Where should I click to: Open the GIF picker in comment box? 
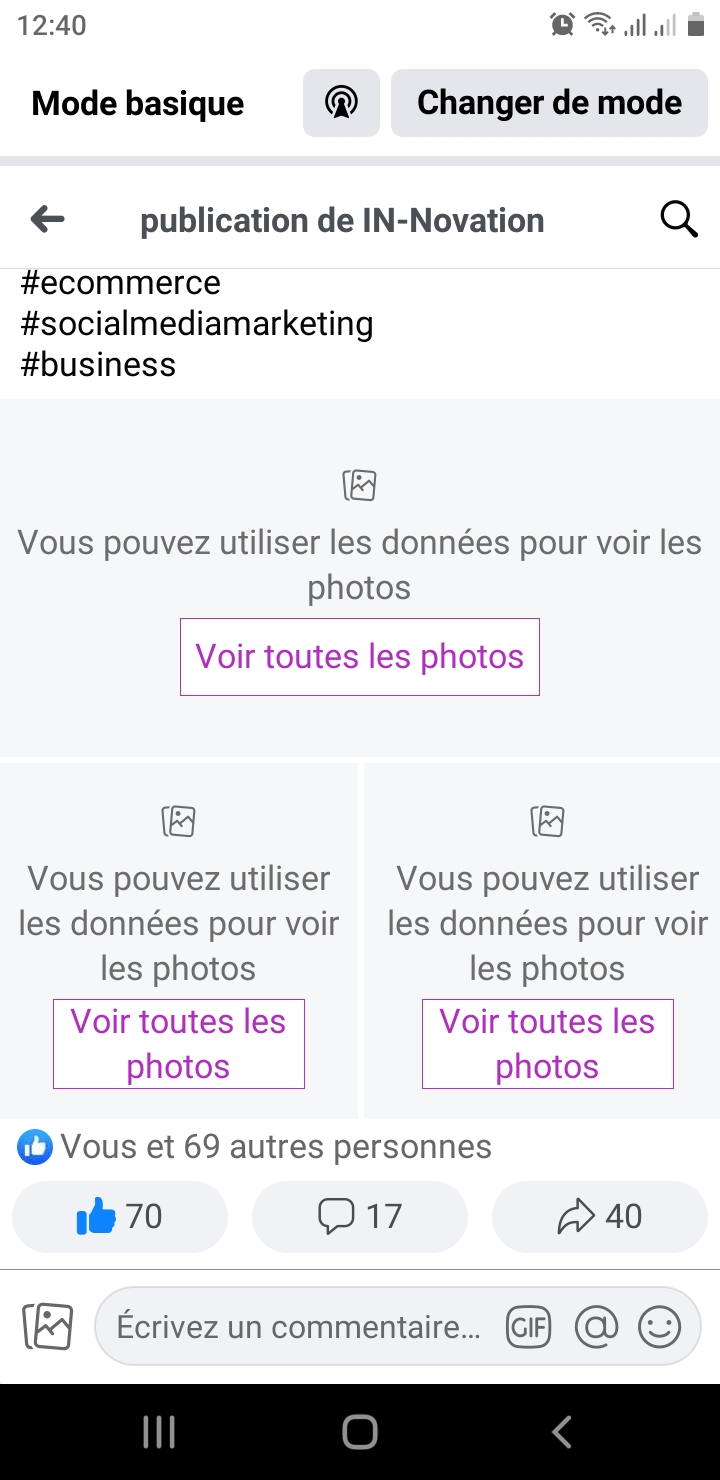pyautogui.click(x=528, y=1327)
